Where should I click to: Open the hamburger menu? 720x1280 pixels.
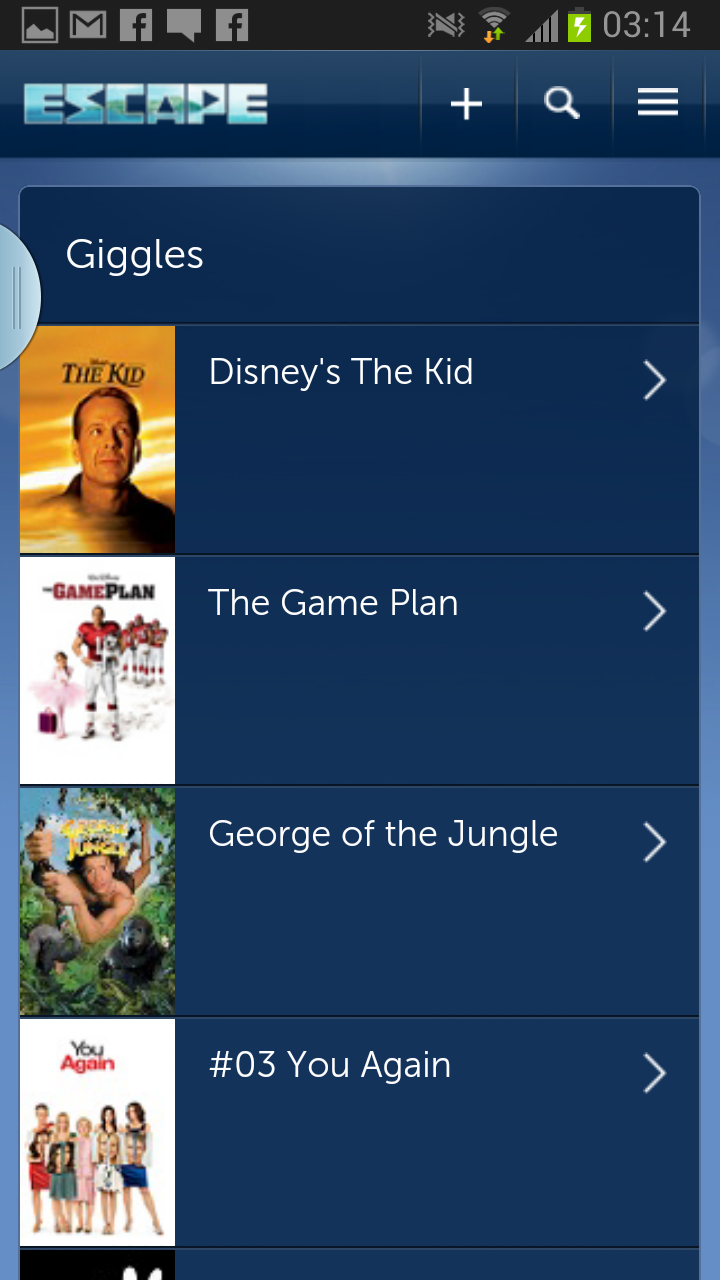point(658,104)
